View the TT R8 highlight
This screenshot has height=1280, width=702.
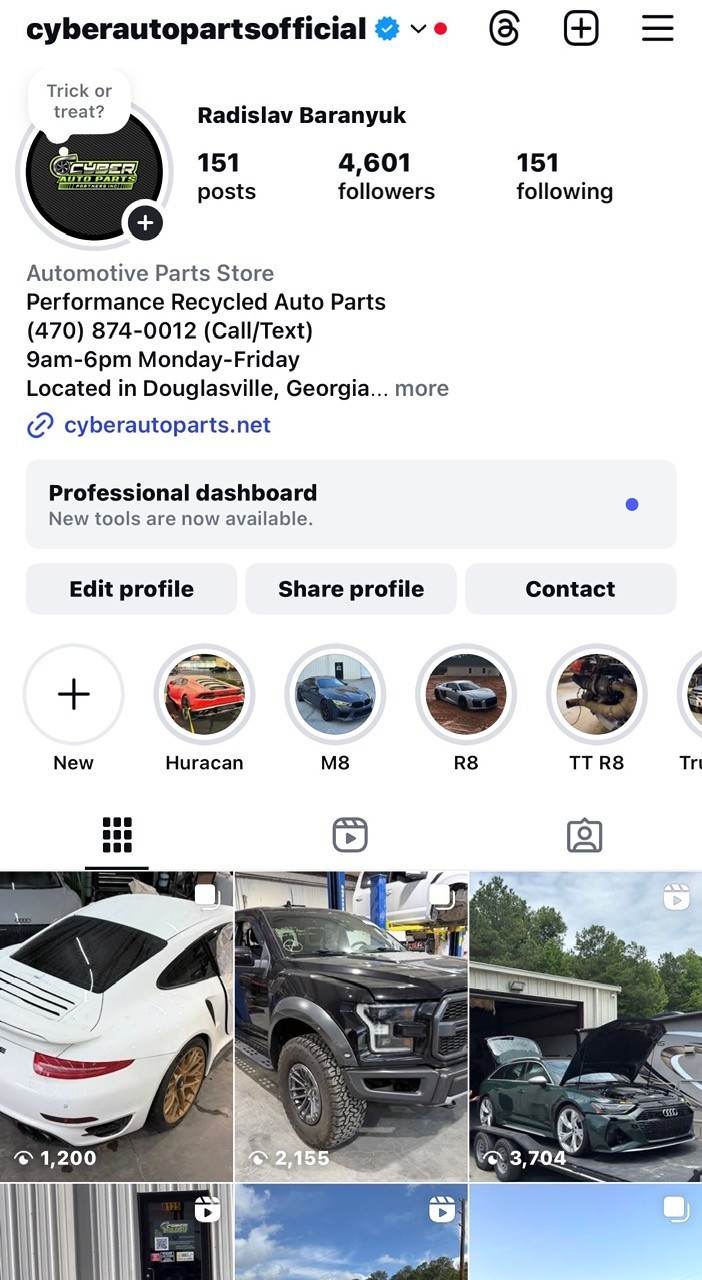[x=596, y=694]
